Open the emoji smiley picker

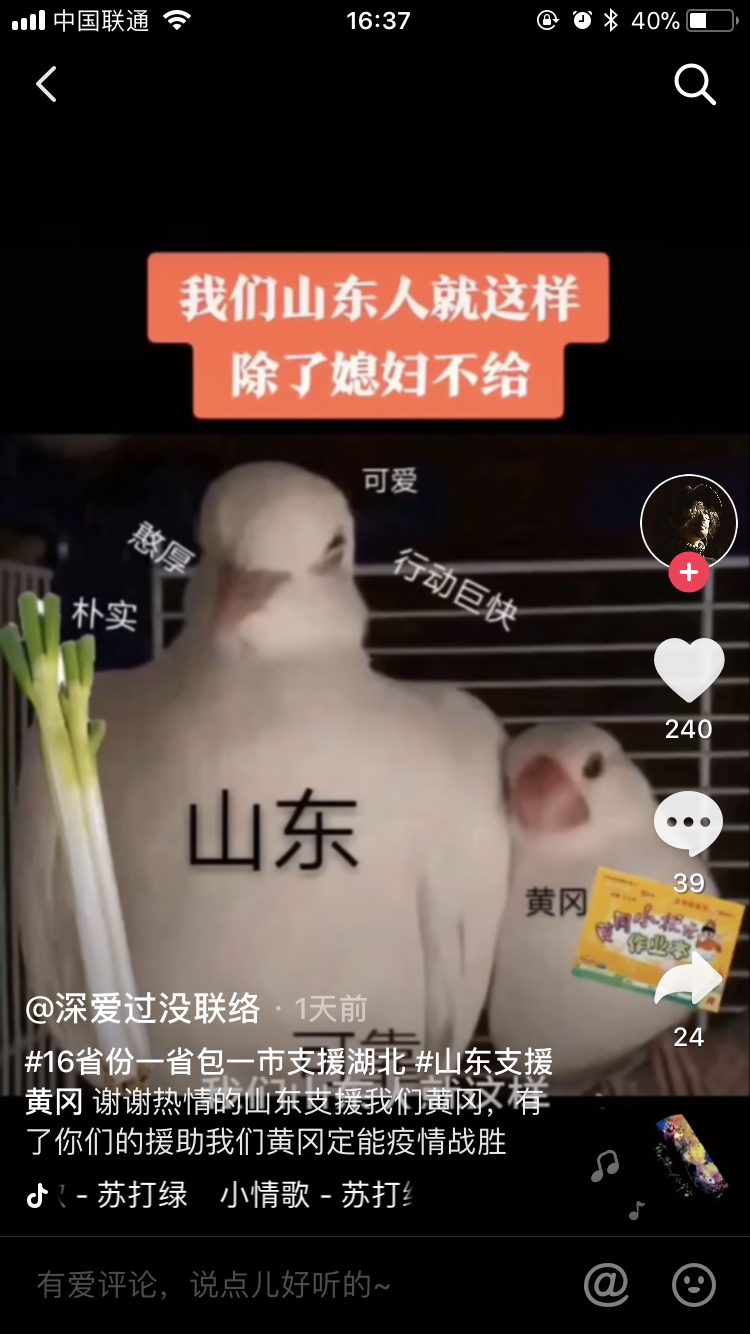pos(694,1285)
